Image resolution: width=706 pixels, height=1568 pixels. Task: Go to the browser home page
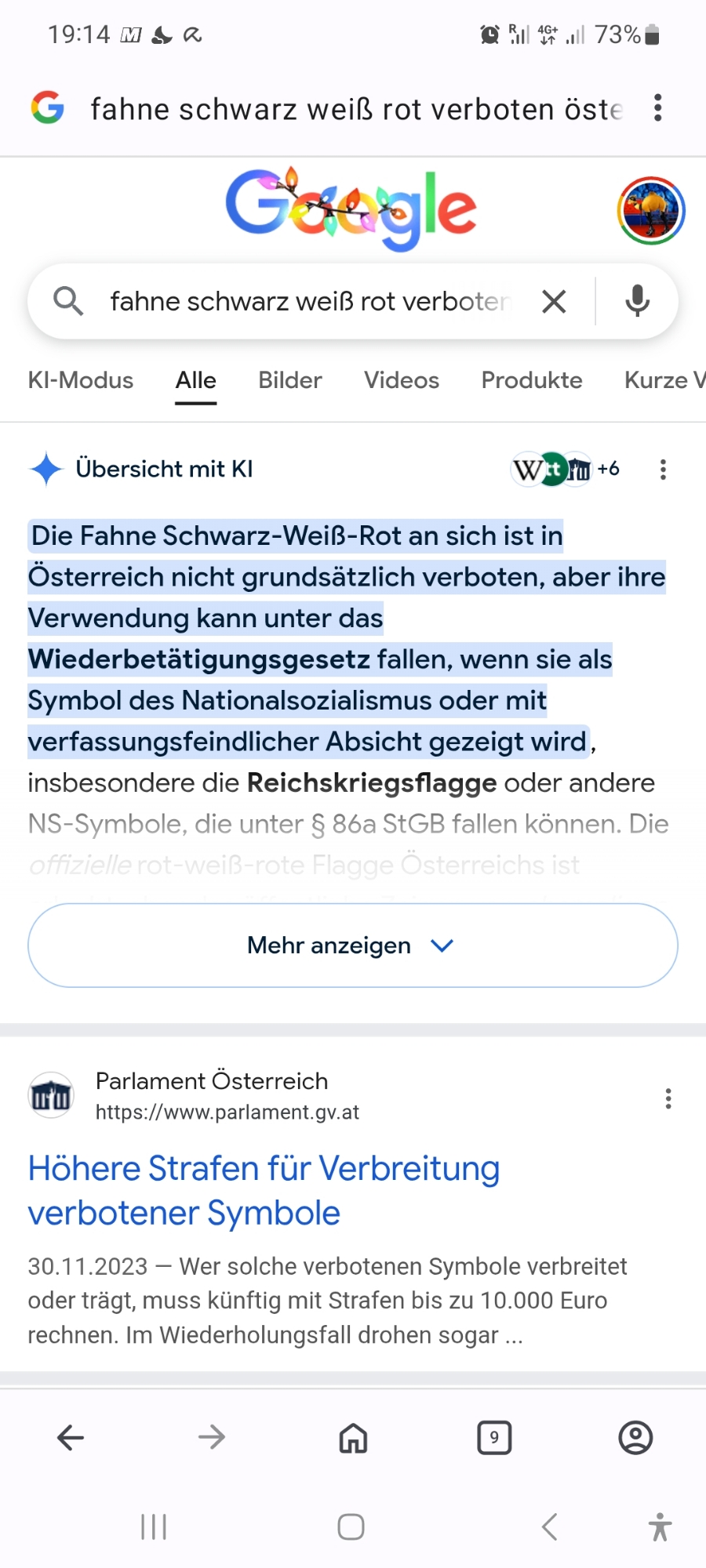pos(353,1437)
